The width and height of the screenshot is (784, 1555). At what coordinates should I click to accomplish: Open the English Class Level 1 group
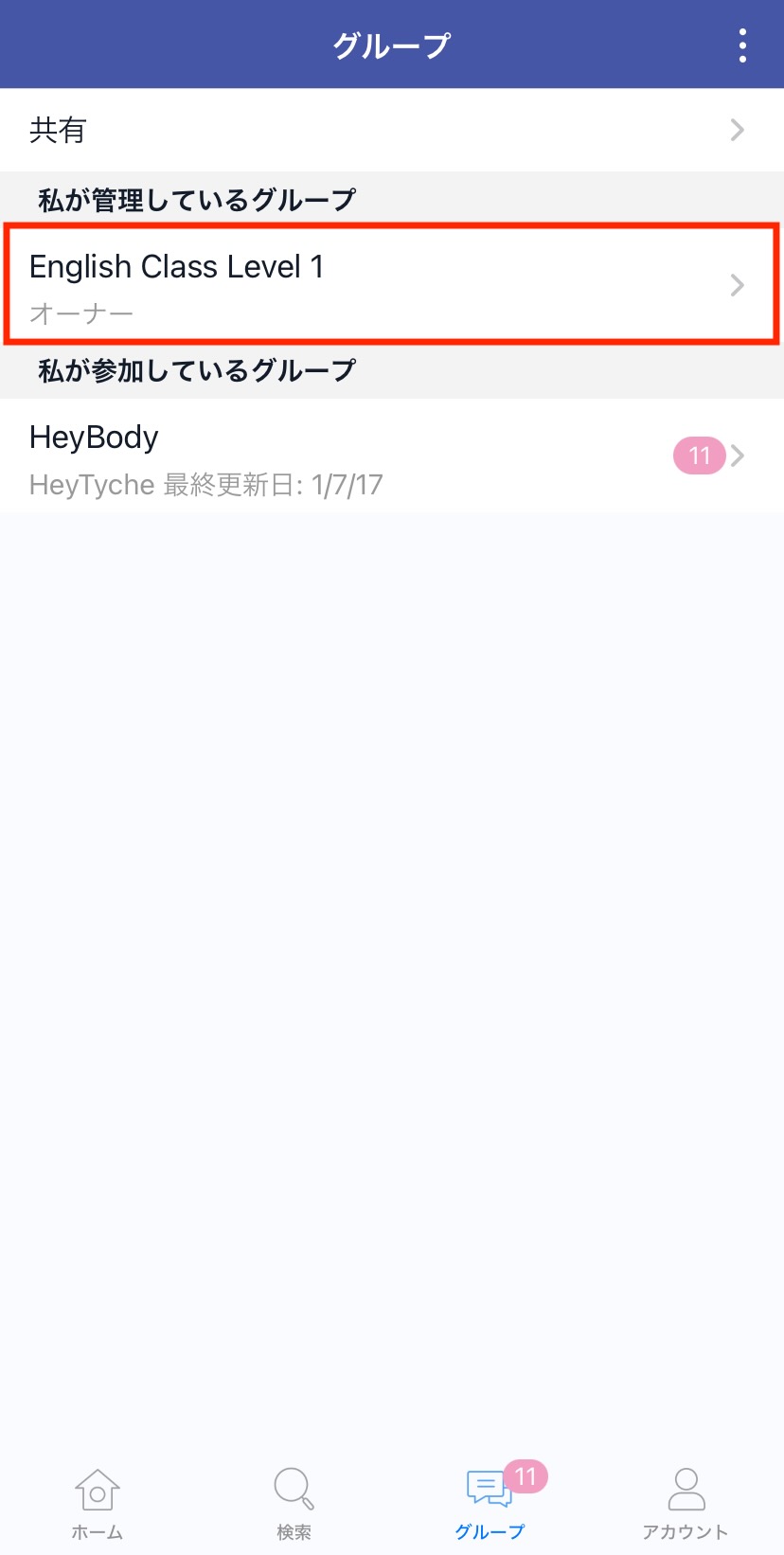(392, 285)
